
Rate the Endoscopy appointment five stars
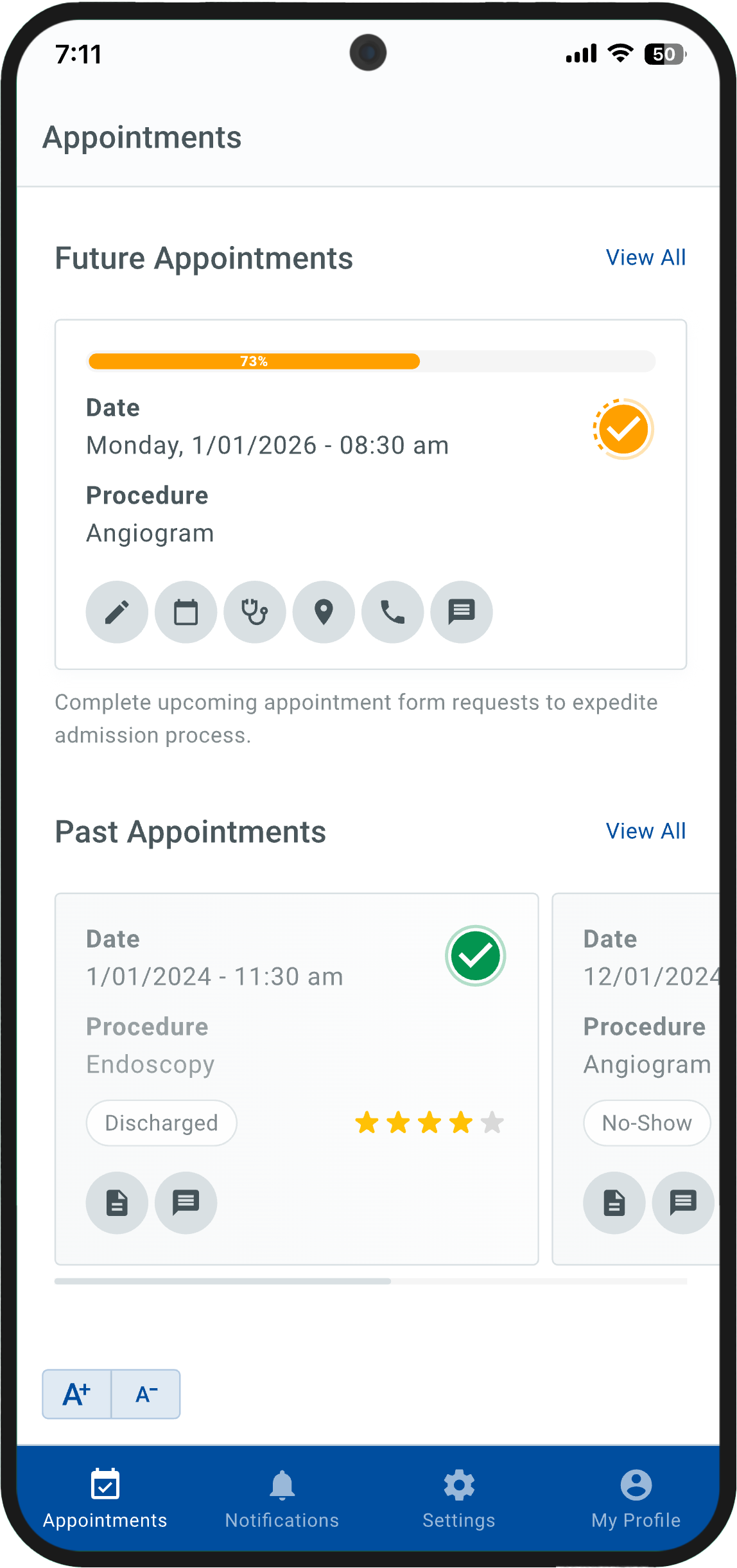(x=492, y=1123)
